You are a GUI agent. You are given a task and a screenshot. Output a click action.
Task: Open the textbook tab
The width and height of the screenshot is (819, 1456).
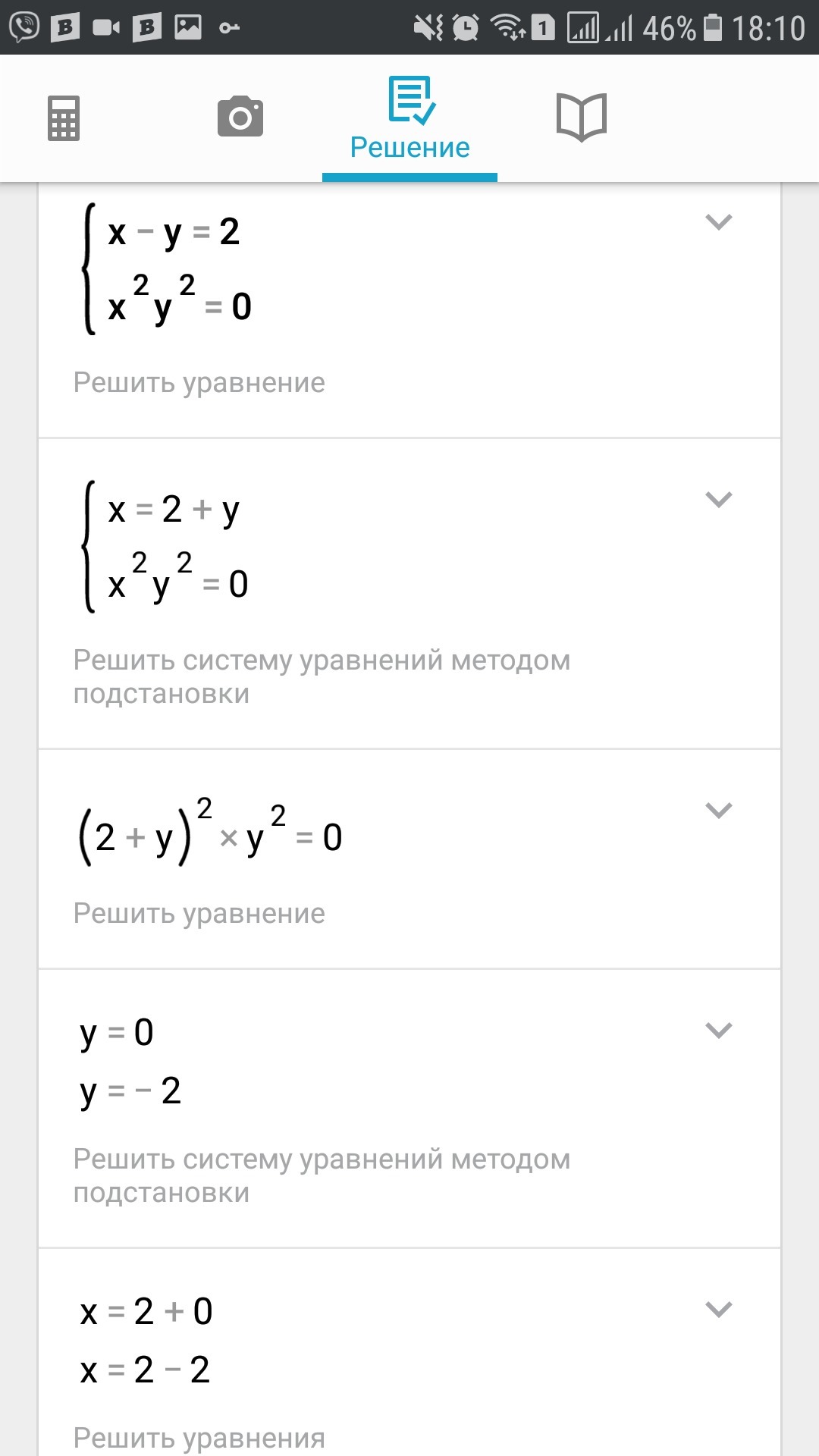[x=582, y=118]
